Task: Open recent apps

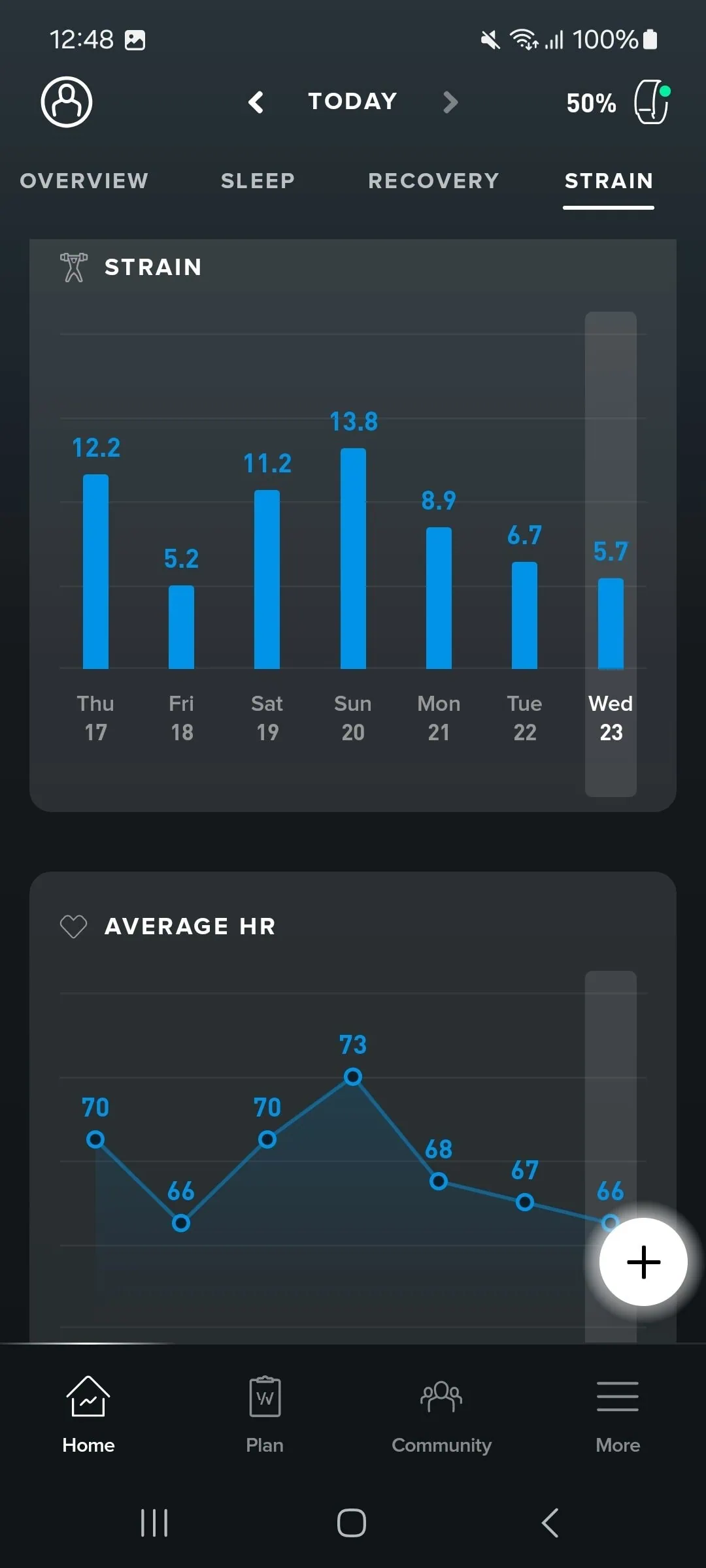Action: tap(154, 1523)
